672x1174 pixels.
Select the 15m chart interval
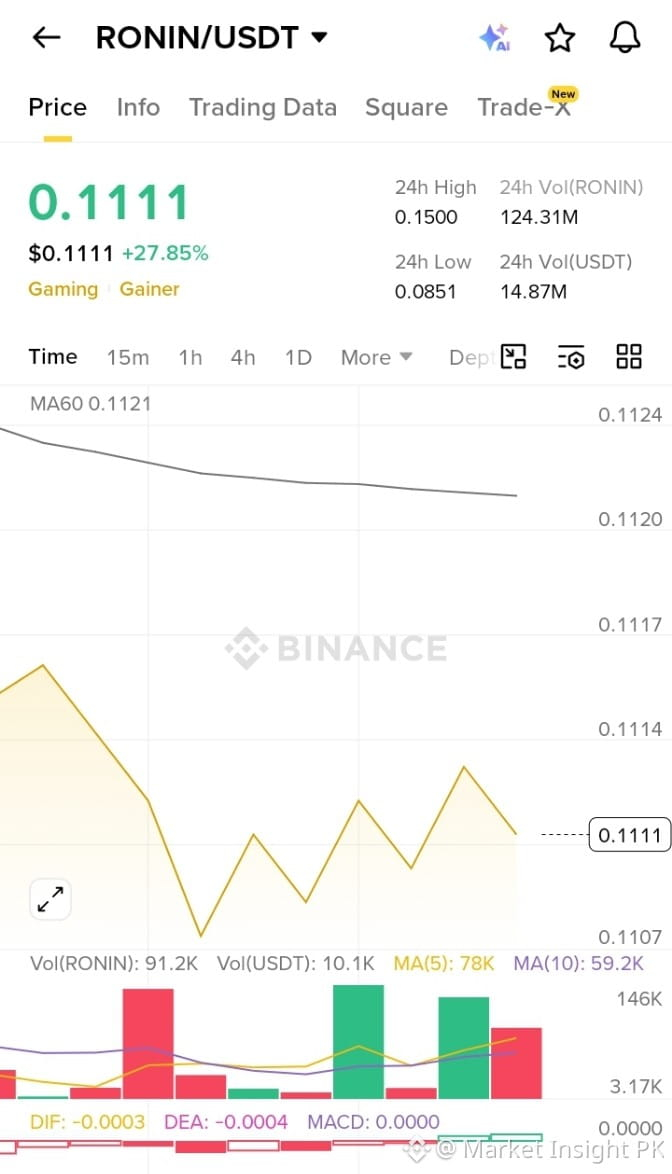128,357
